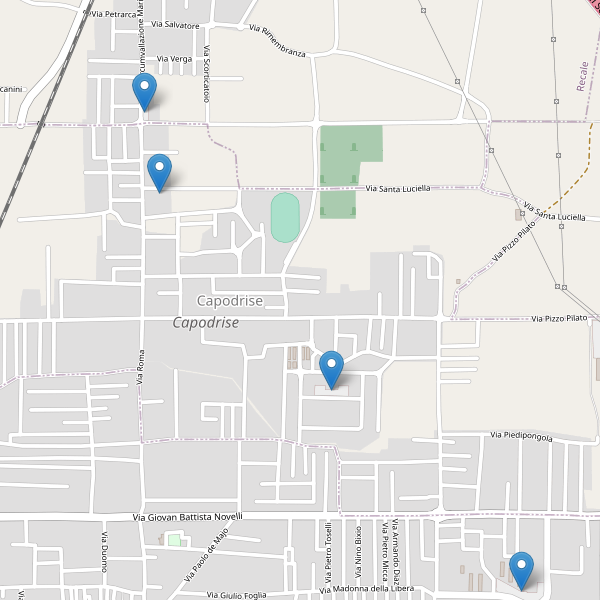The width and height of the screenshot is (600, 600).
Task: Open the marker near Via Madonna della Libera
Action: pos(521,570)
